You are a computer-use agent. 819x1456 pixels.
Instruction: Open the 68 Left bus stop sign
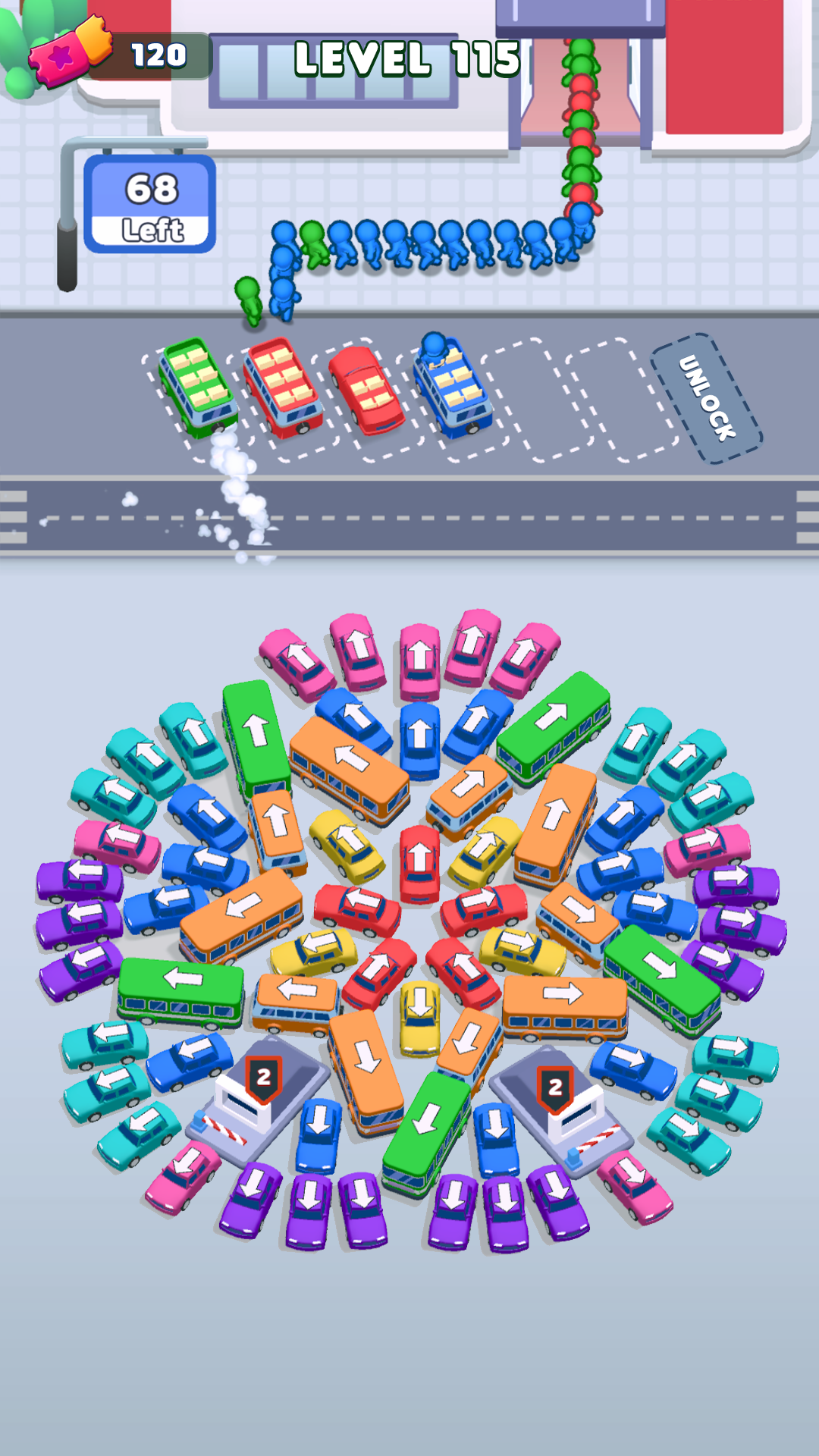pyautogui.click(x=152, y=197)
